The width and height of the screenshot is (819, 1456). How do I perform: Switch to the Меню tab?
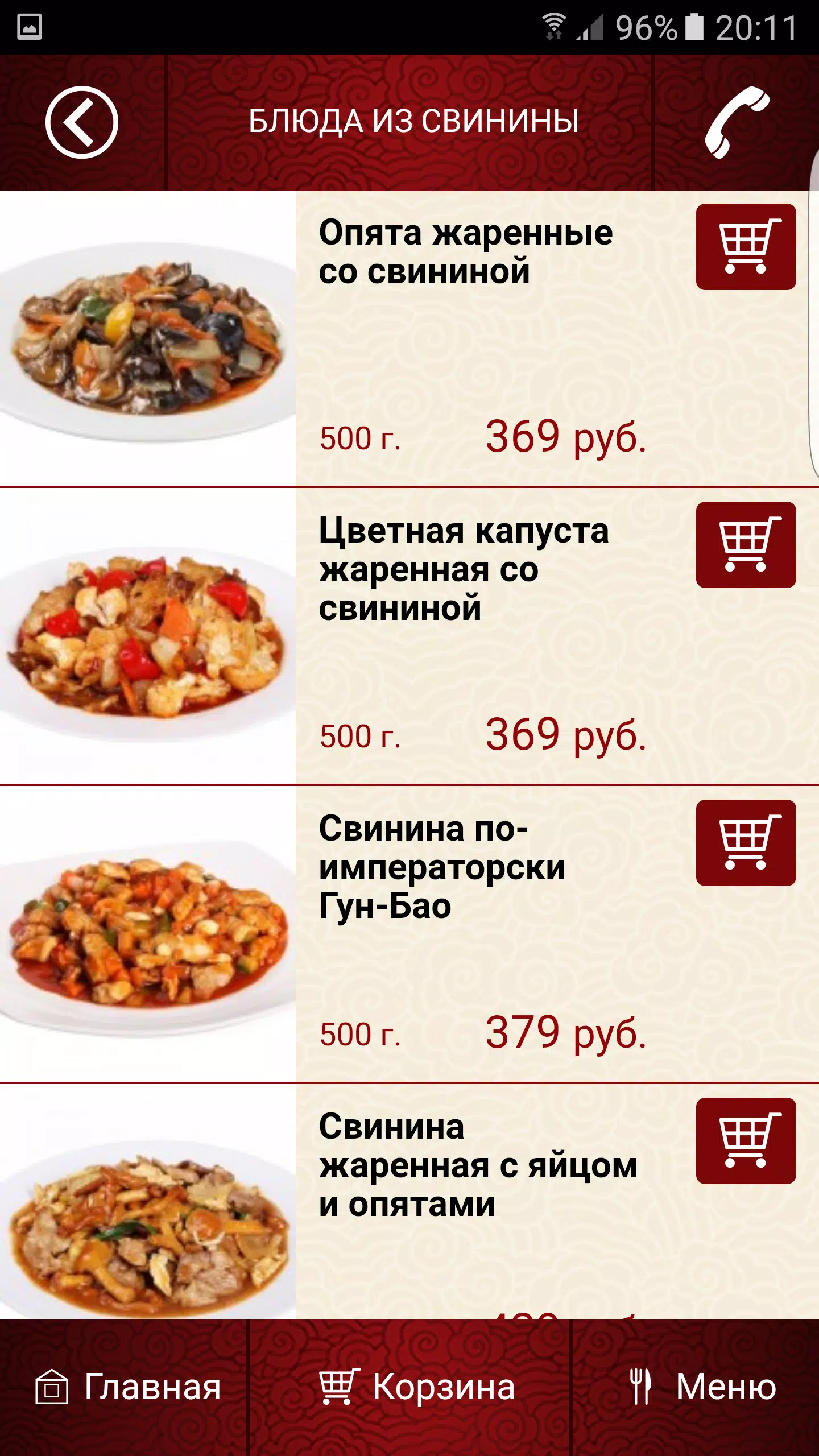point(702,1387)
